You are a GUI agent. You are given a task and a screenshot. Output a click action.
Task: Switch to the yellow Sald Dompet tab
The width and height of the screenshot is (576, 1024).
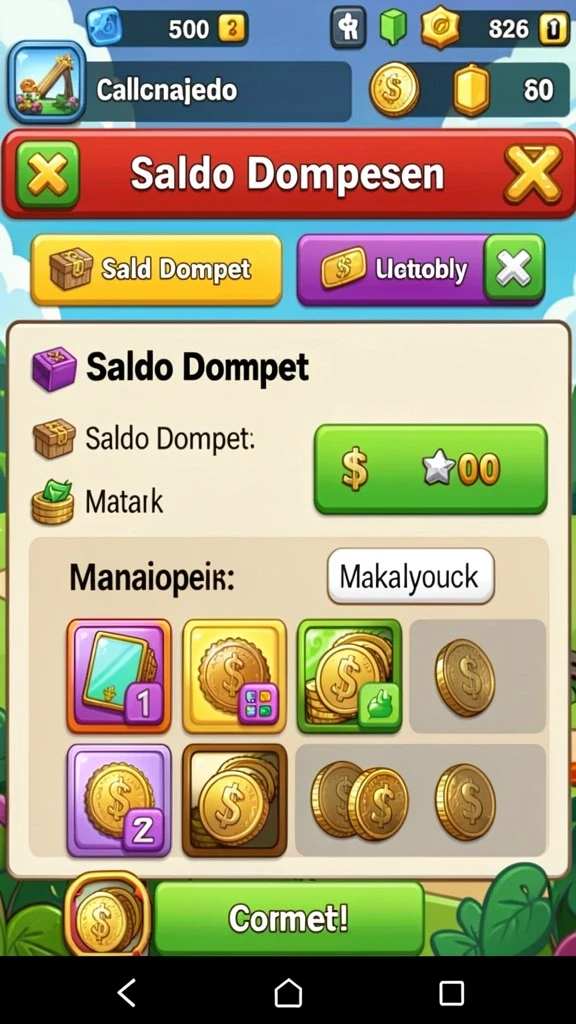156,270
